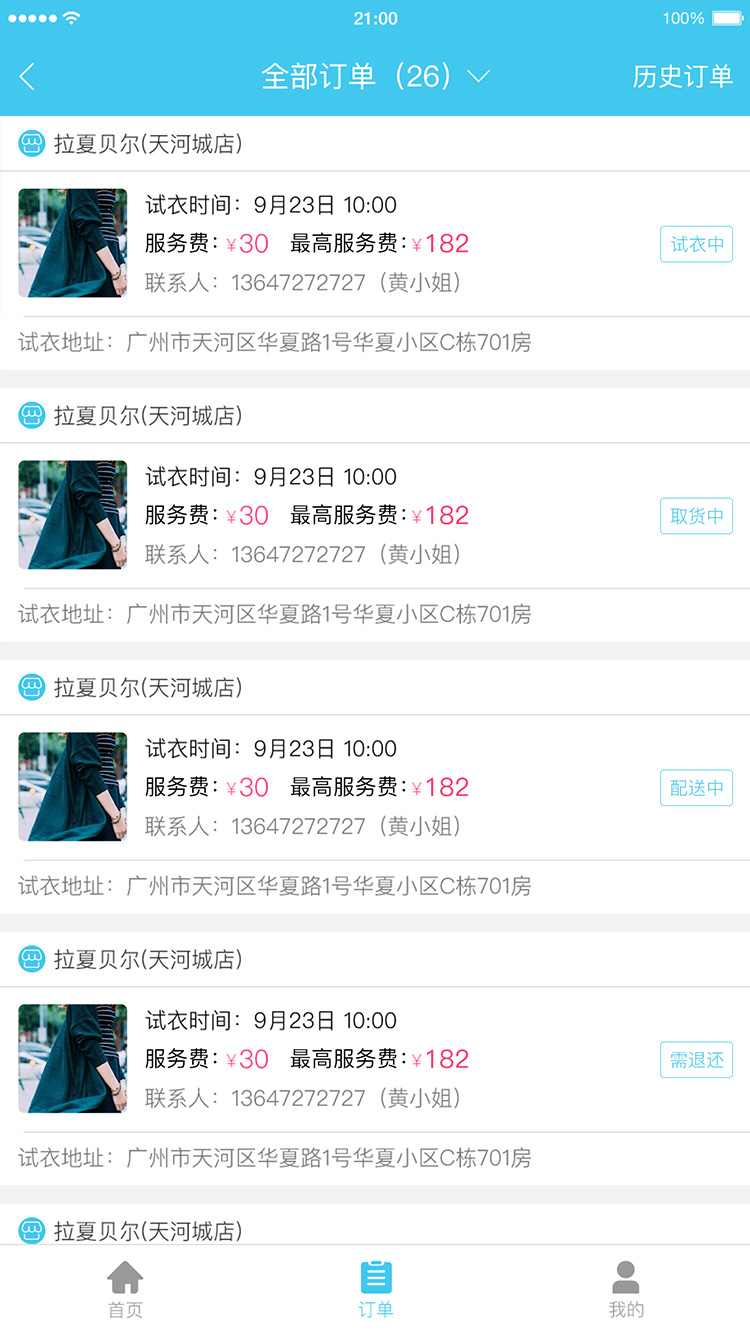Open product photo of the 试衣中 order

73,243
